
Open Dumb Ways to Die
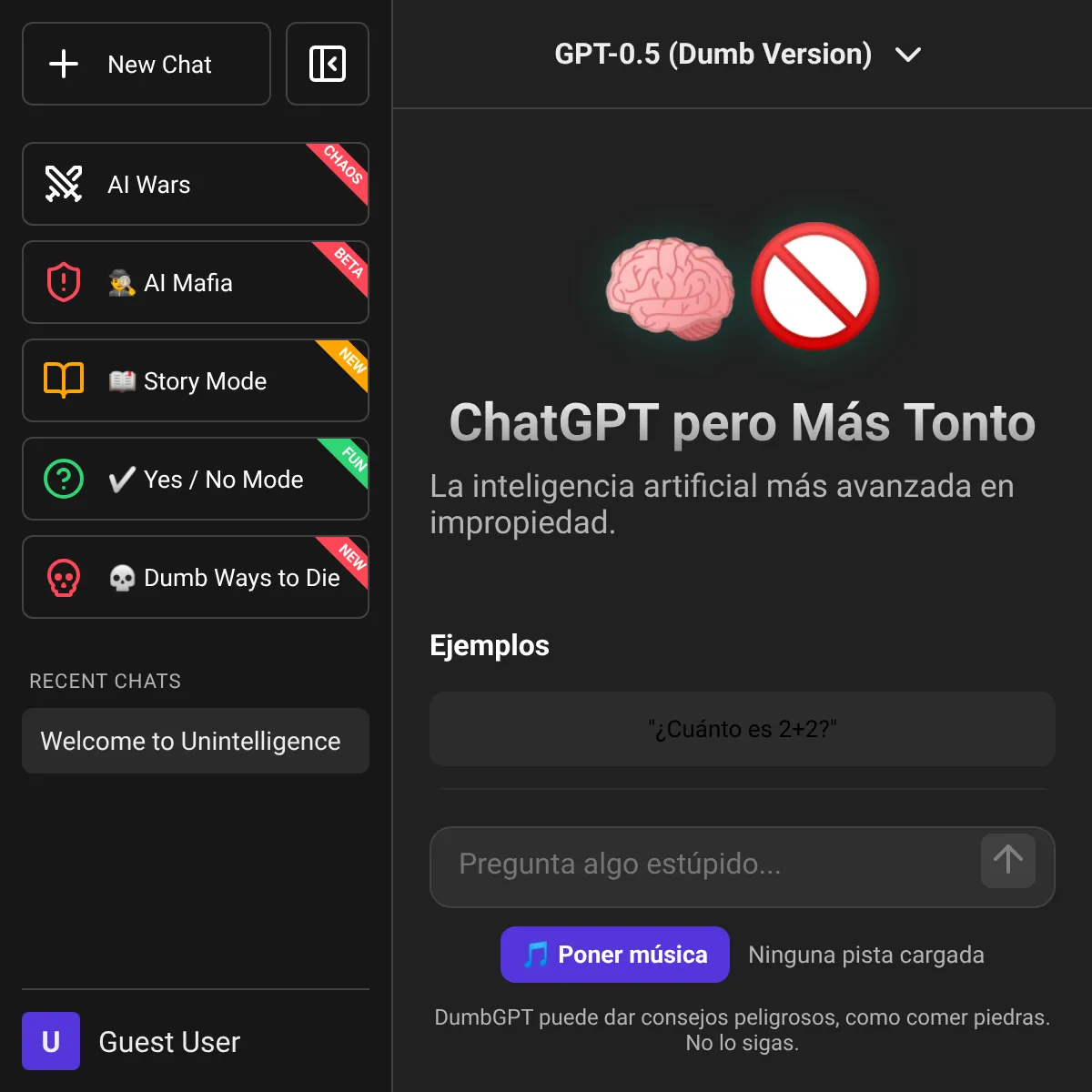click(195, 577)
